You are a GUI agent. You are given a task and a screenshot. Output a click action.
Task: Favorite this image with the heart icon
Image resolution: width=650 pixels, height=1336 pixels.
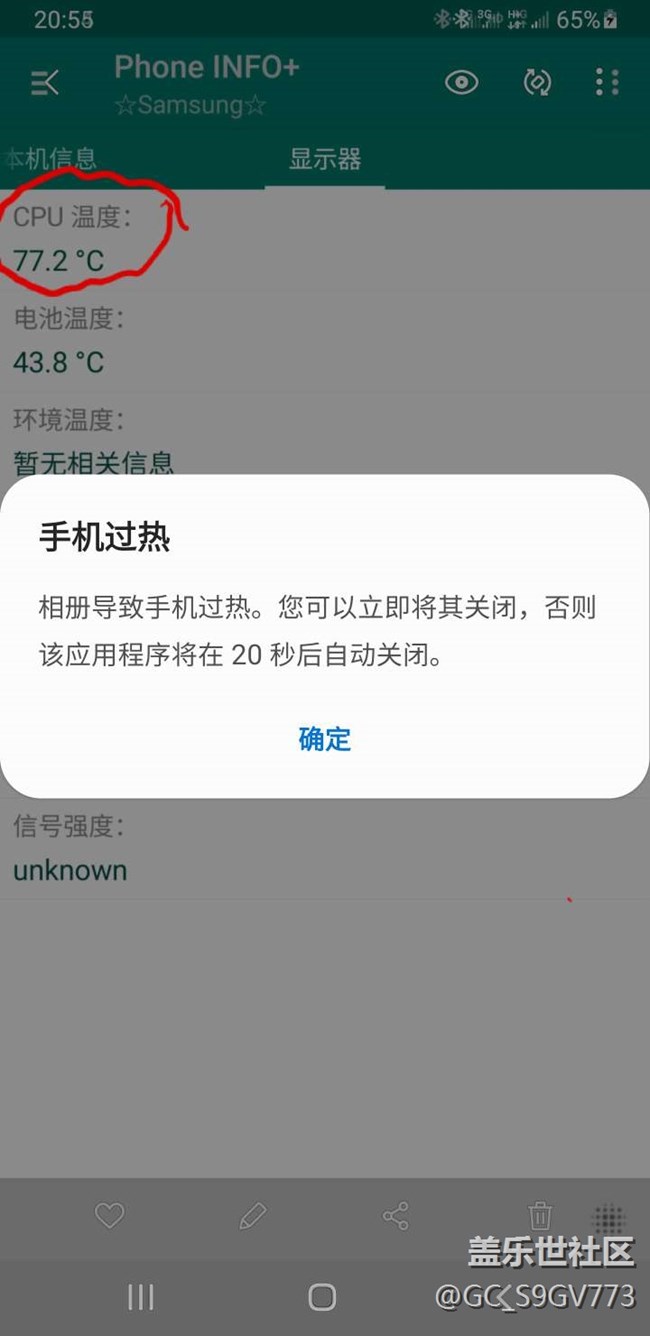[109, 1215]
